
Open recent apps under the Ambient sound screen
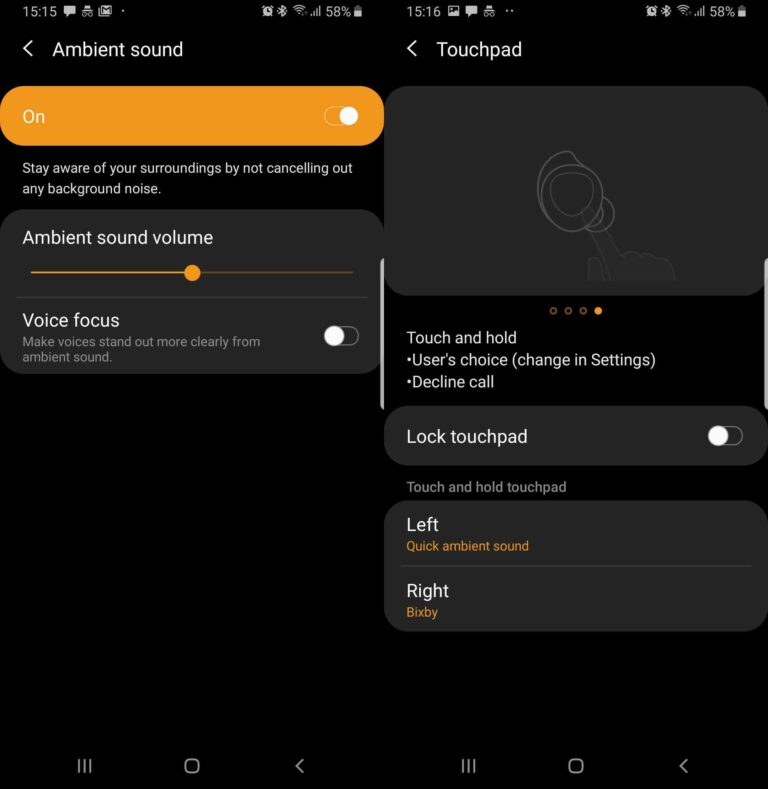point(85,766)
